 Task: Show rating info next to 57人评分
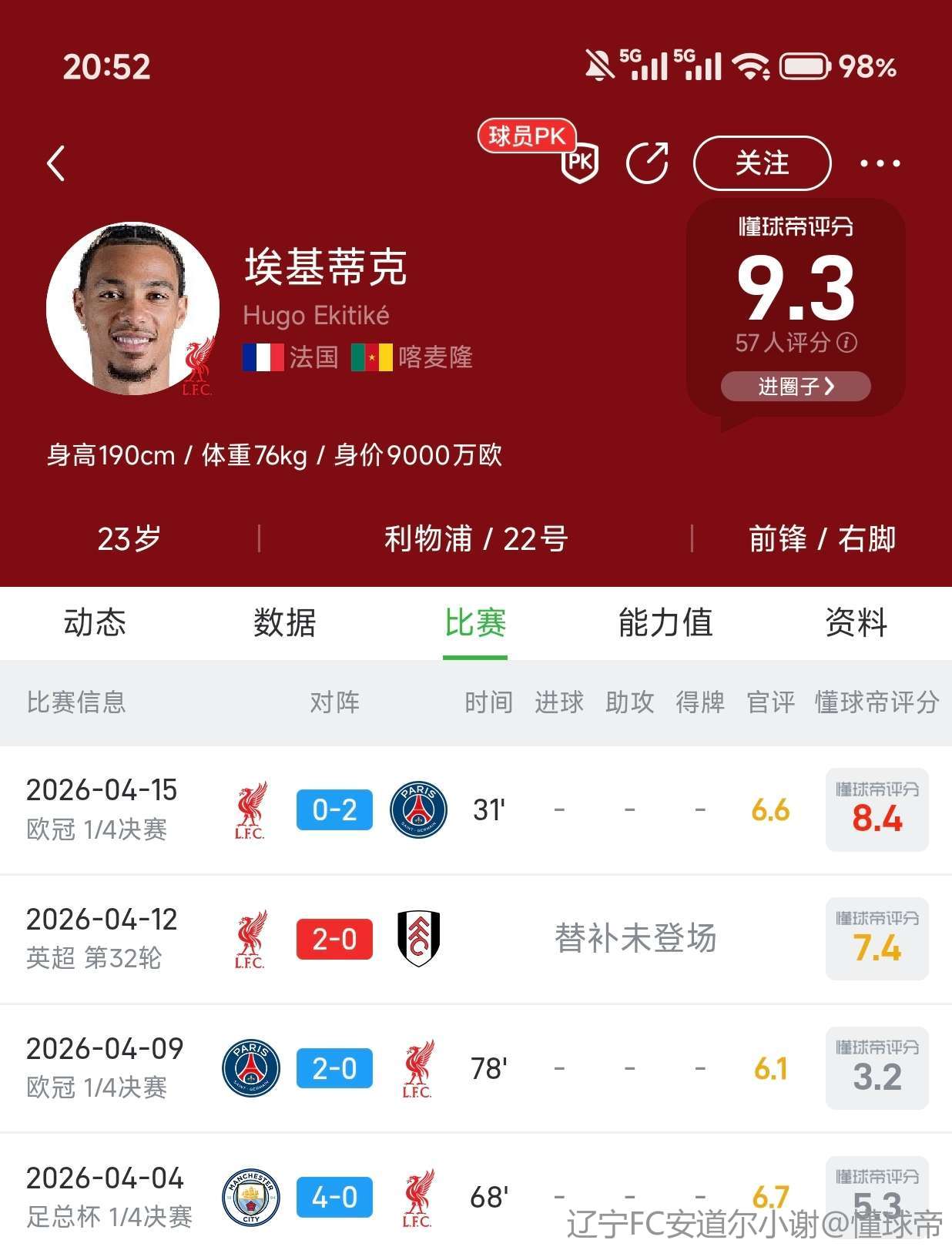coord(847,343)
